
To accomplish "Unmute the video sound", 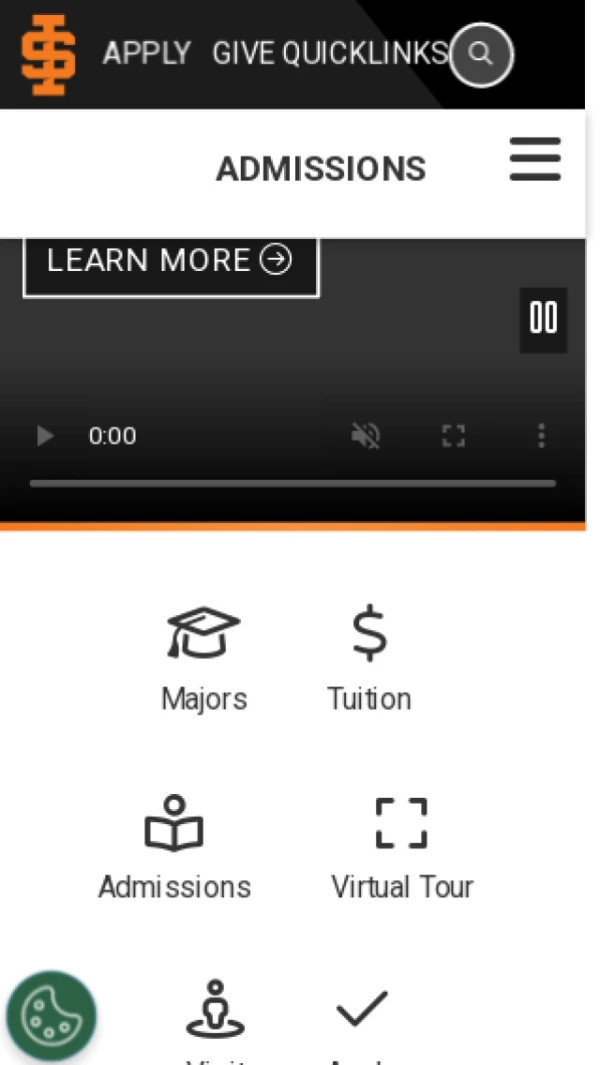I will click(x=366, y=436).
